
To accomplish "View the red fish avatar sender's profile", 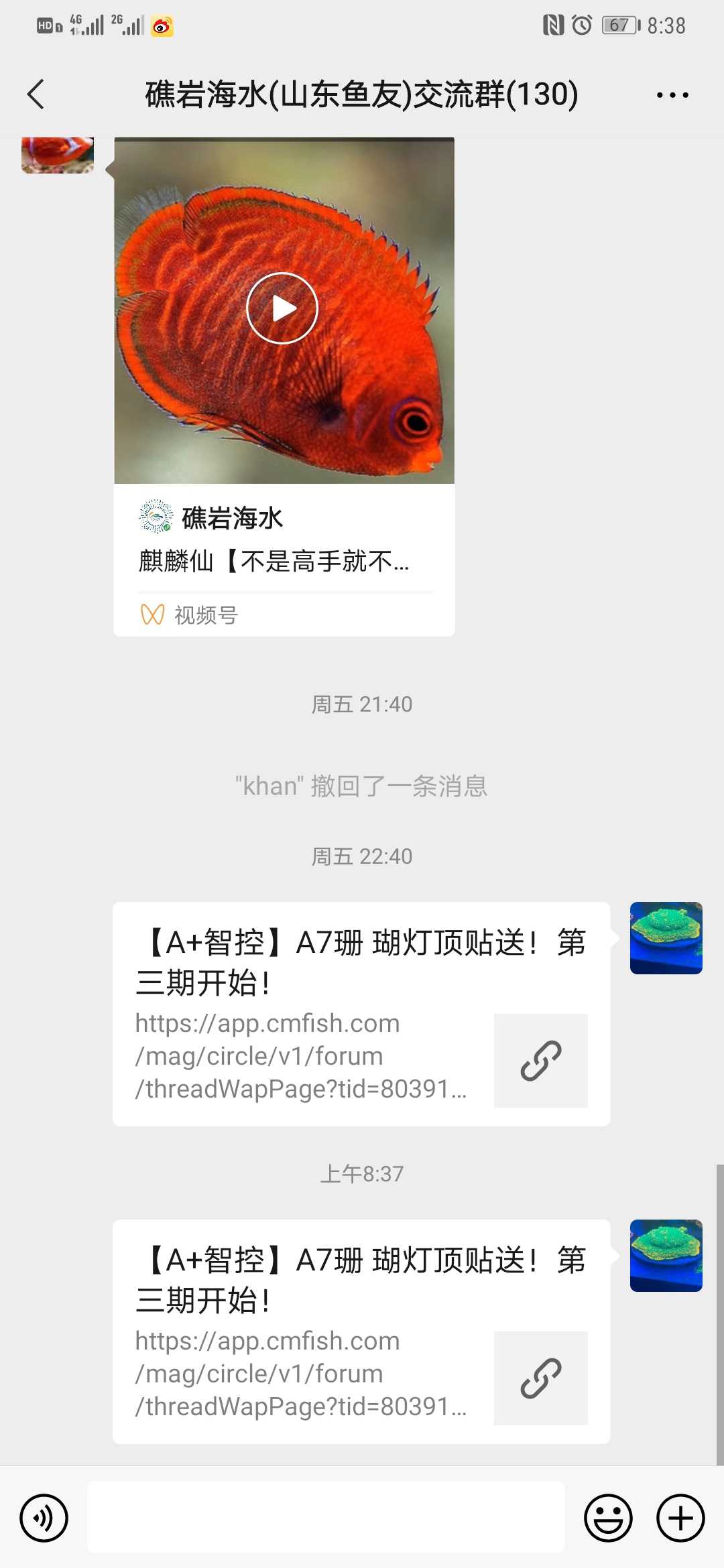I will 58,155.
